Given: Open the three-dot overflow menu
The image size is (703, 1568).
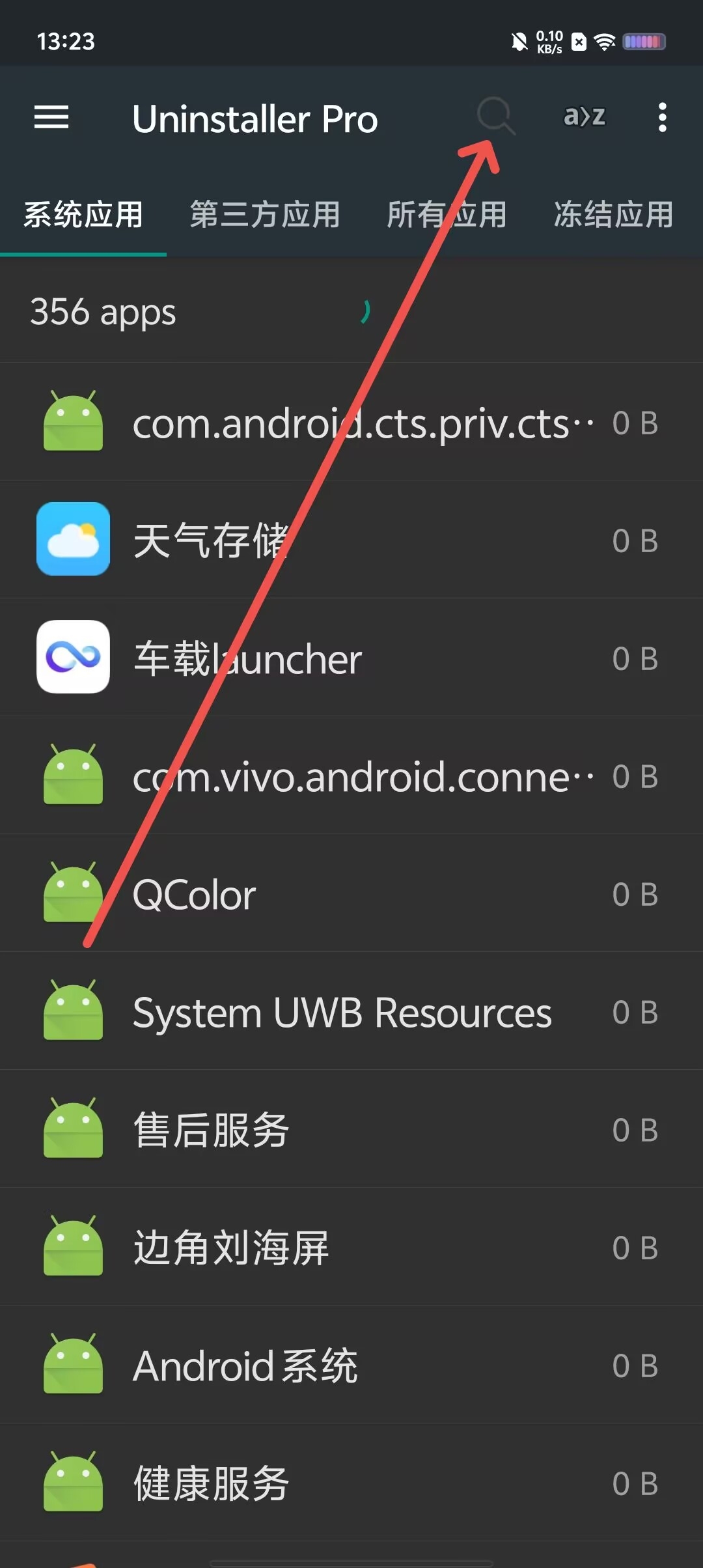Looking at the screenshot, I should click(662, 118).
